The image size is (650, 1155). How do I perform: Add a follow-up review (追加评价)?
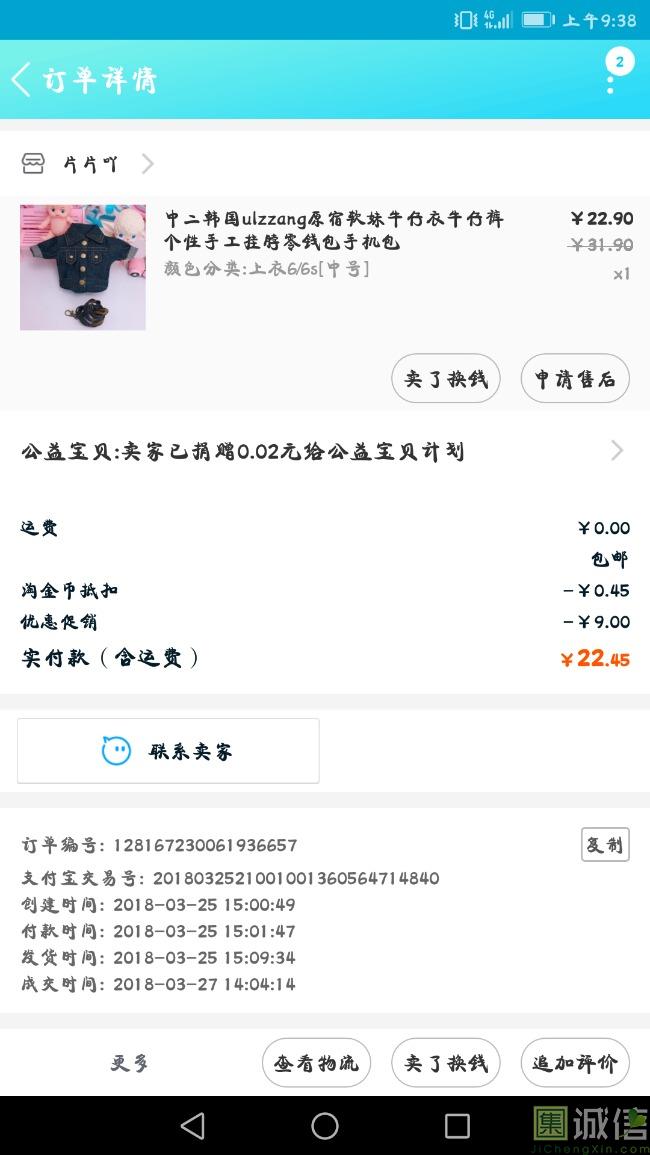pos(575,1063)
